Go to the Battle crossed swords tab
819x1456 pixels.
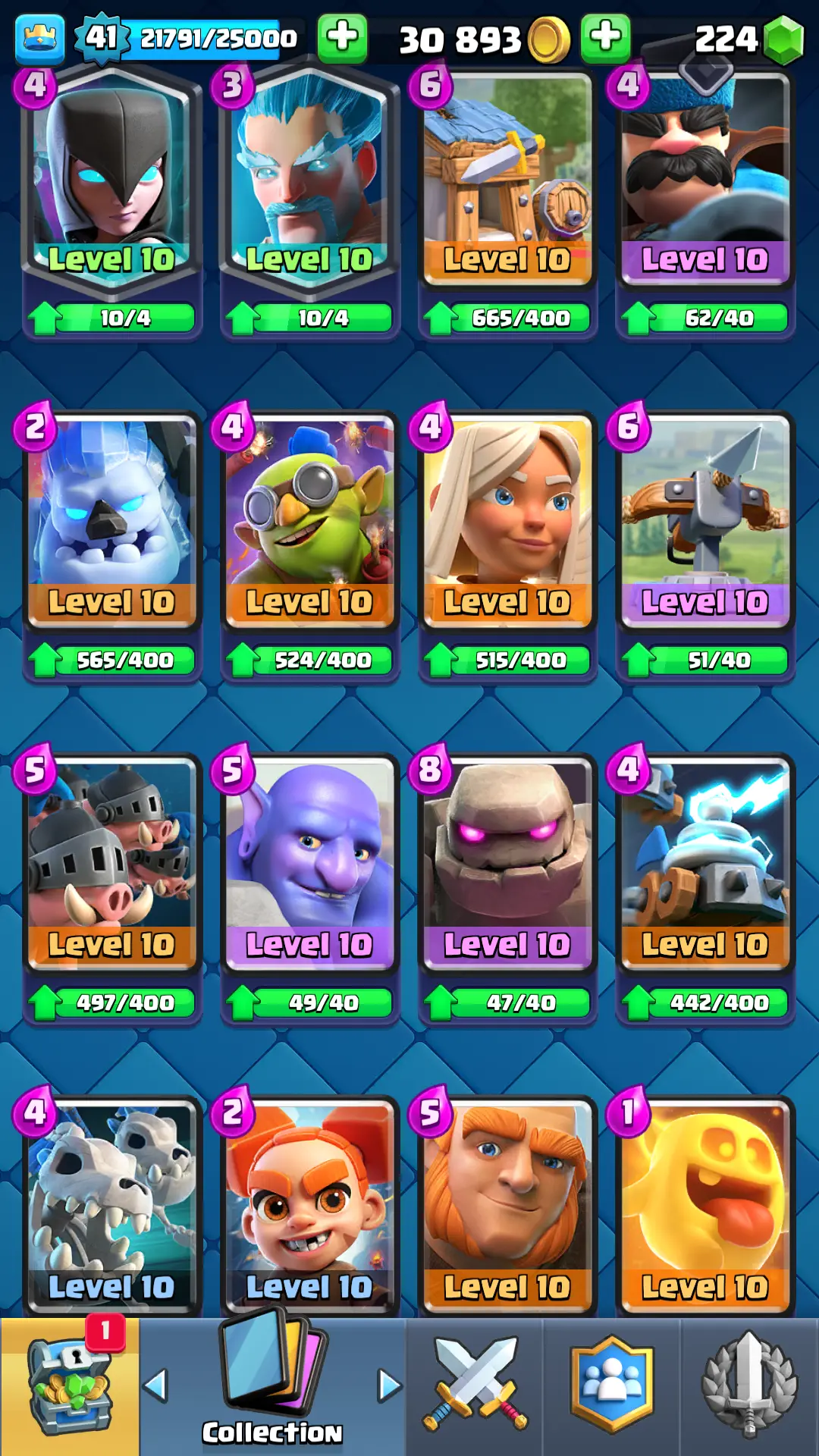click(x=475, y=1386)
